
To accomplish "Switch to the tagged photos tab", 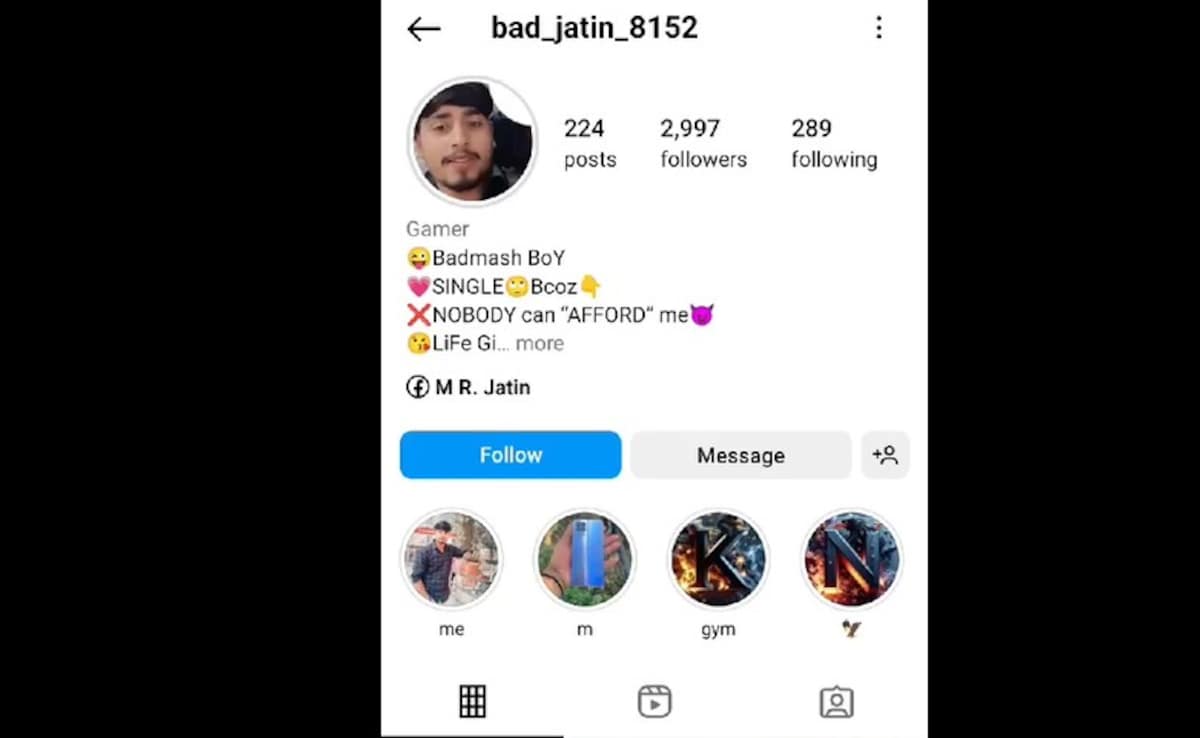I will (x=836, y=702).
